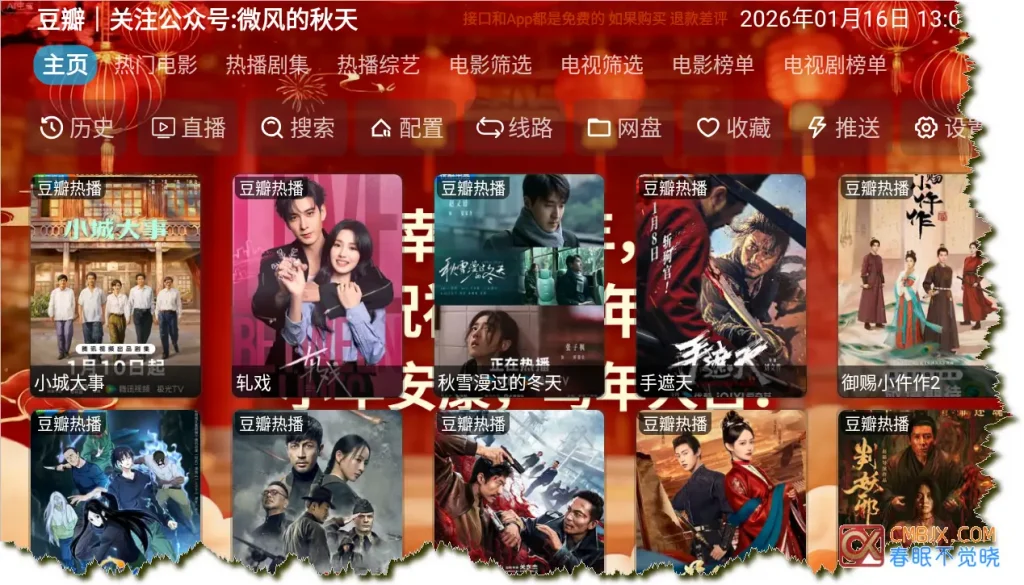Tap the 搜索 search button
Screen dimensions: 1024x585
coord(298,128)
